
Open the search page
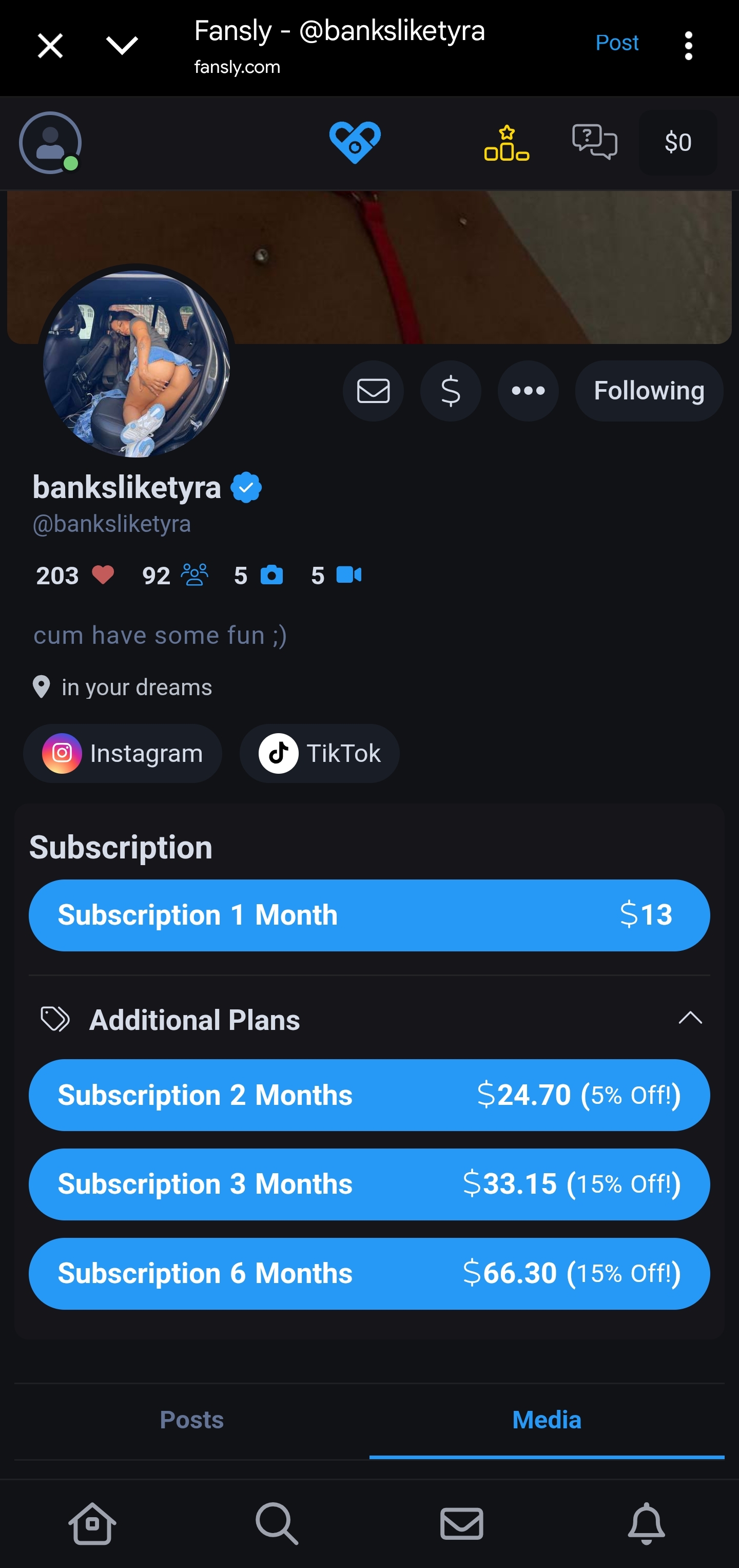pyautogui.click(x=277, y=1524)
